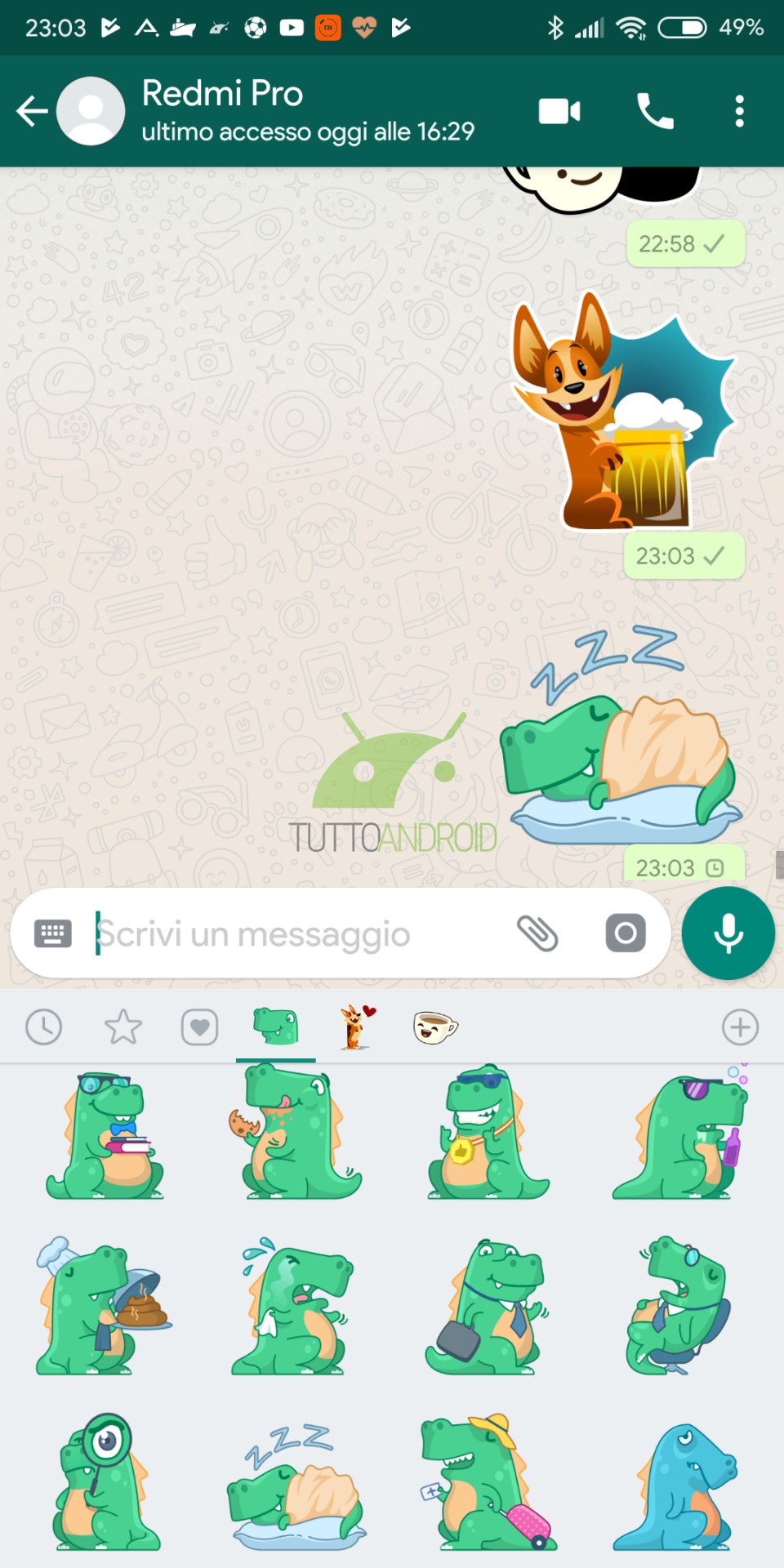The height and width of the screenshot is (1568, 784).
Task: Record a voice message
Action: click(728, 933)
